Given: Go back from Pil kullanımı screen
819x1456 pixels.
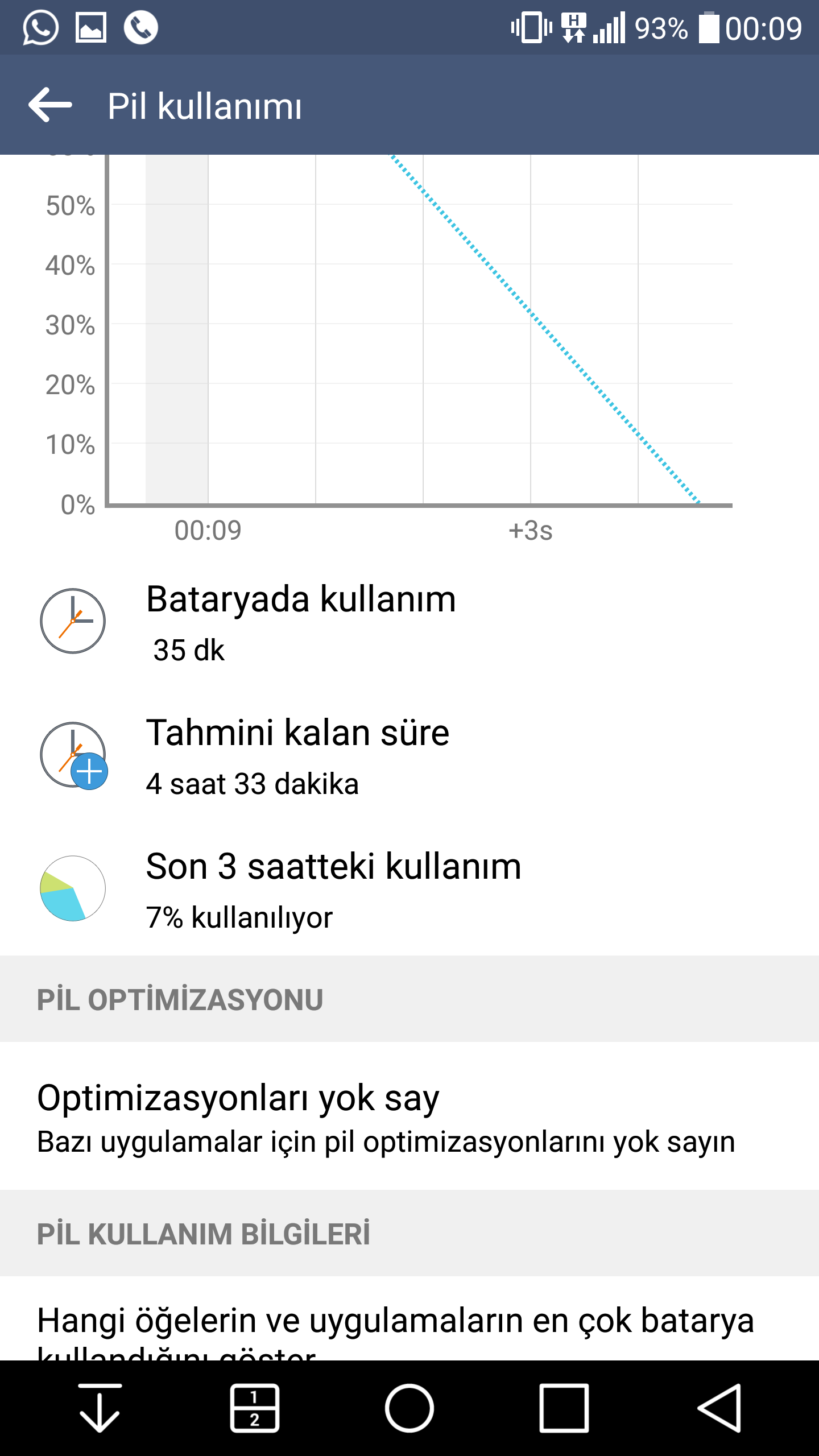Looking at the screenshot, I should [x=50, y=105].
